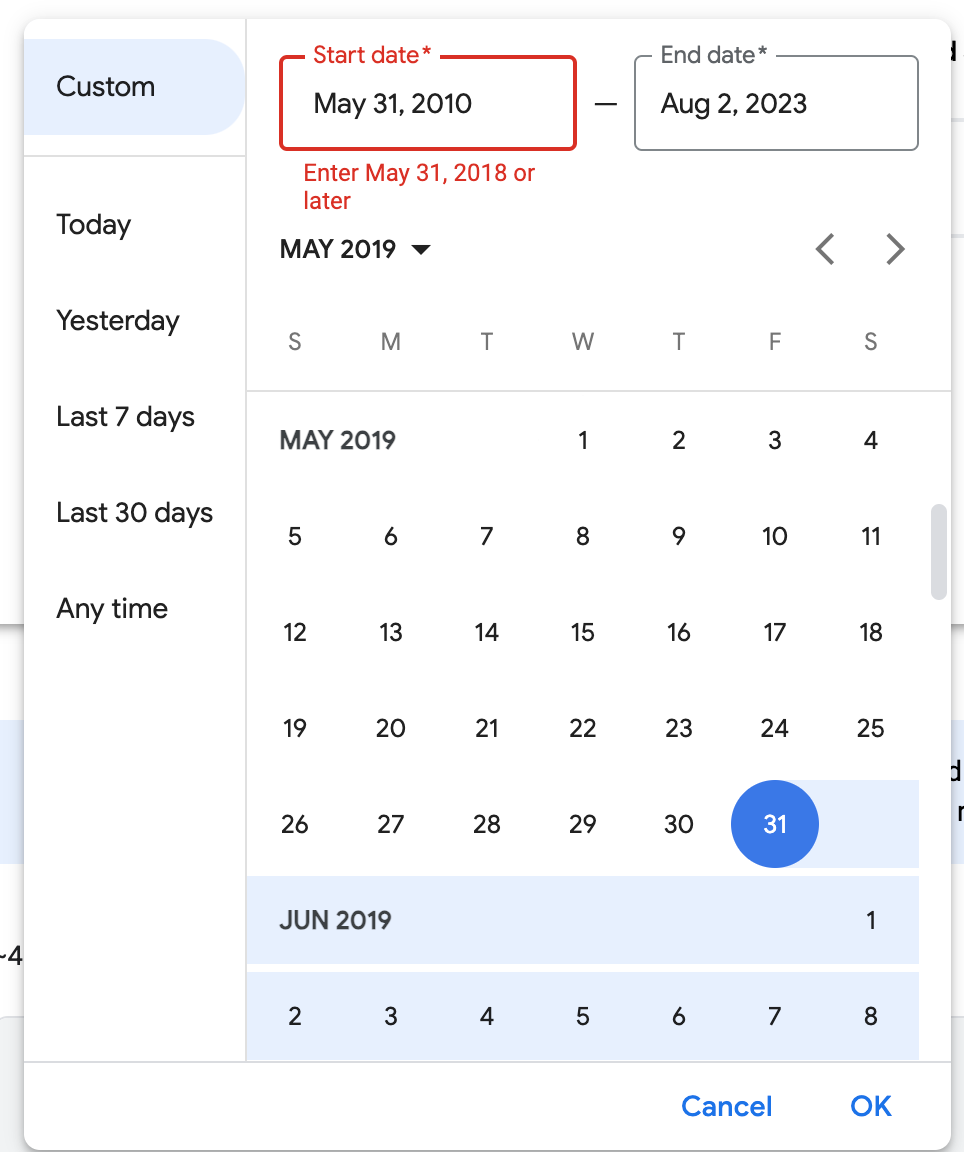
Task: Focus the Start date field
Action: pyautogui.click(x=427, y=104)
